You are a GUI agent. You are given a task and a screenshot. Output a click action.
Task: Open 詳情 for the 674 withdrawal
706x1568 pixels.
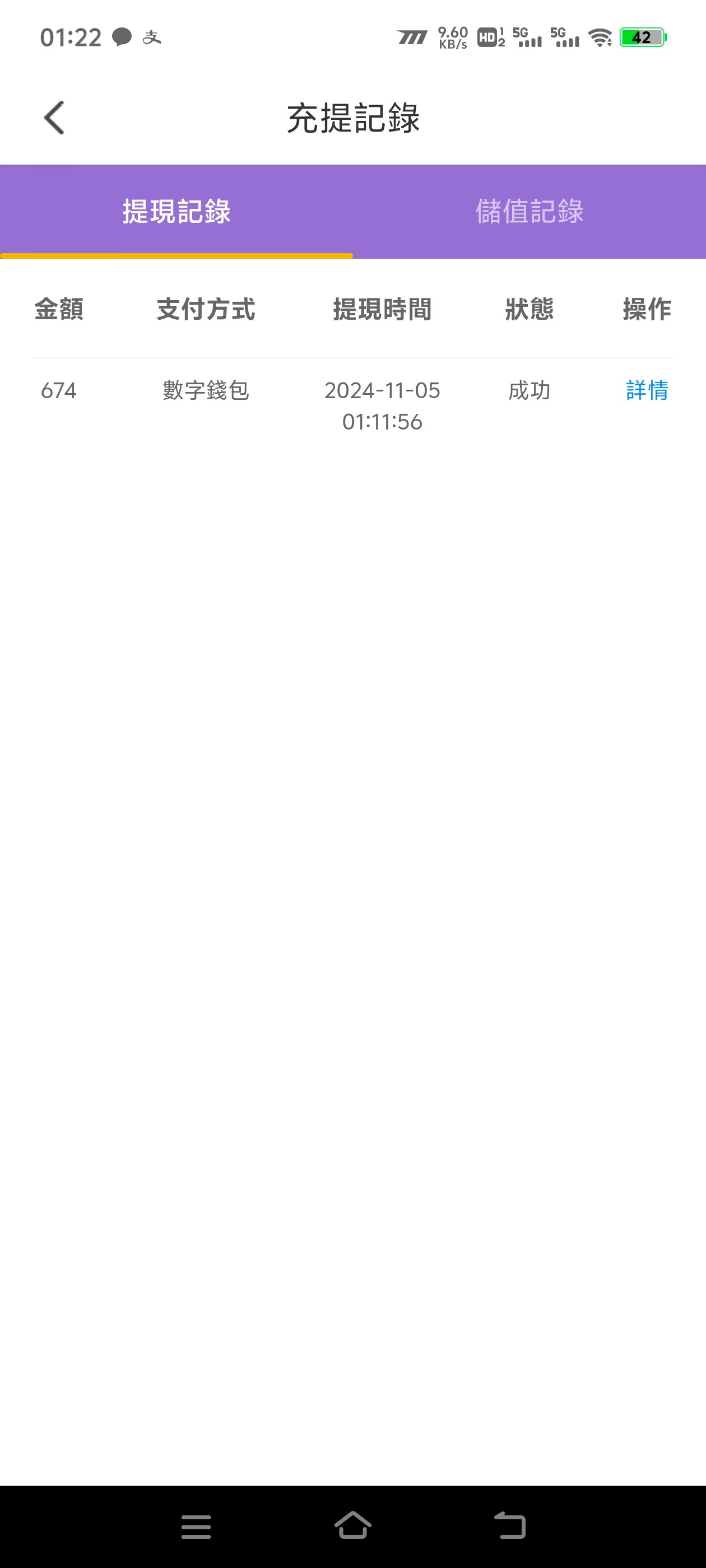[x=646, y=390]
